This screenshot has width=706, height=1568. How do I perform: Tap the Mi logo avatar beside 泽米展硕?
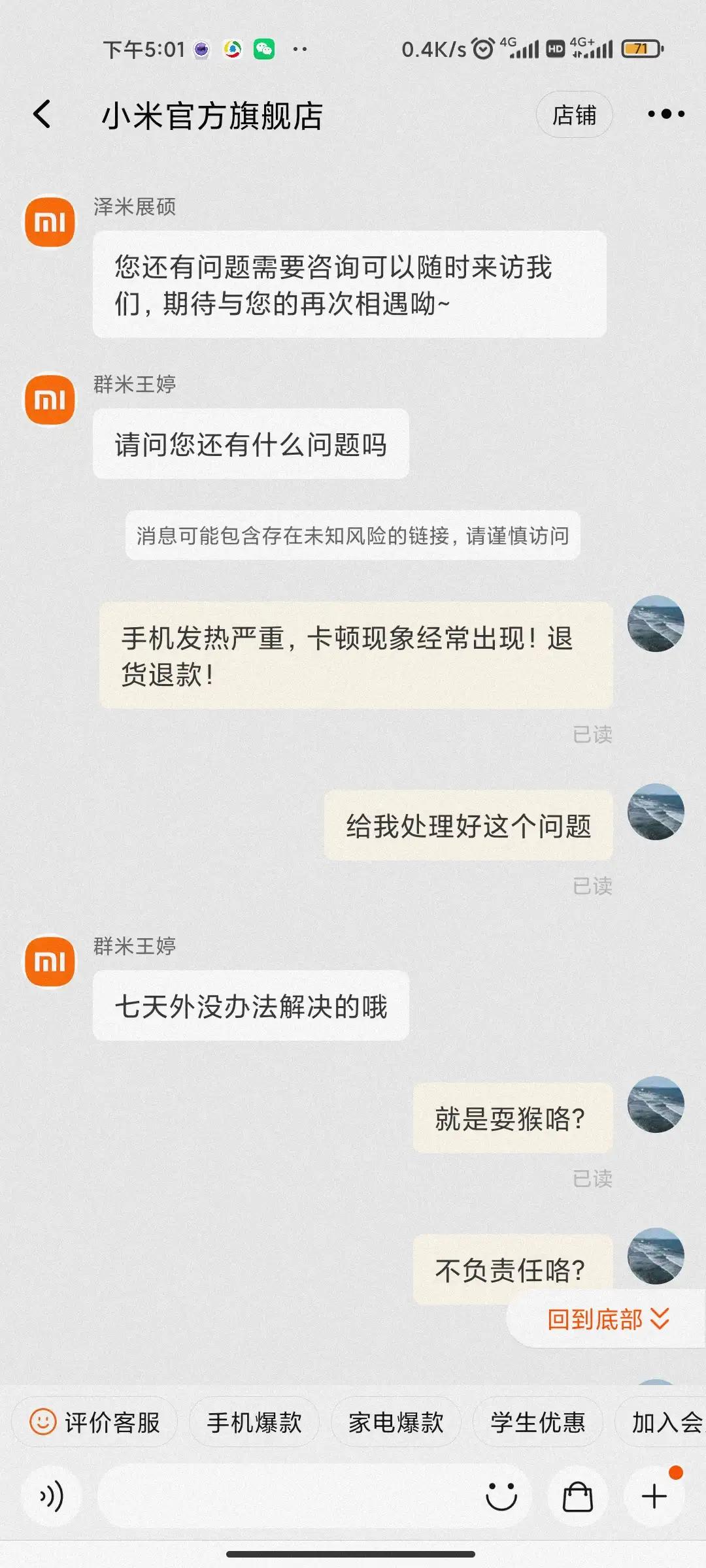[x=49, y=221]
